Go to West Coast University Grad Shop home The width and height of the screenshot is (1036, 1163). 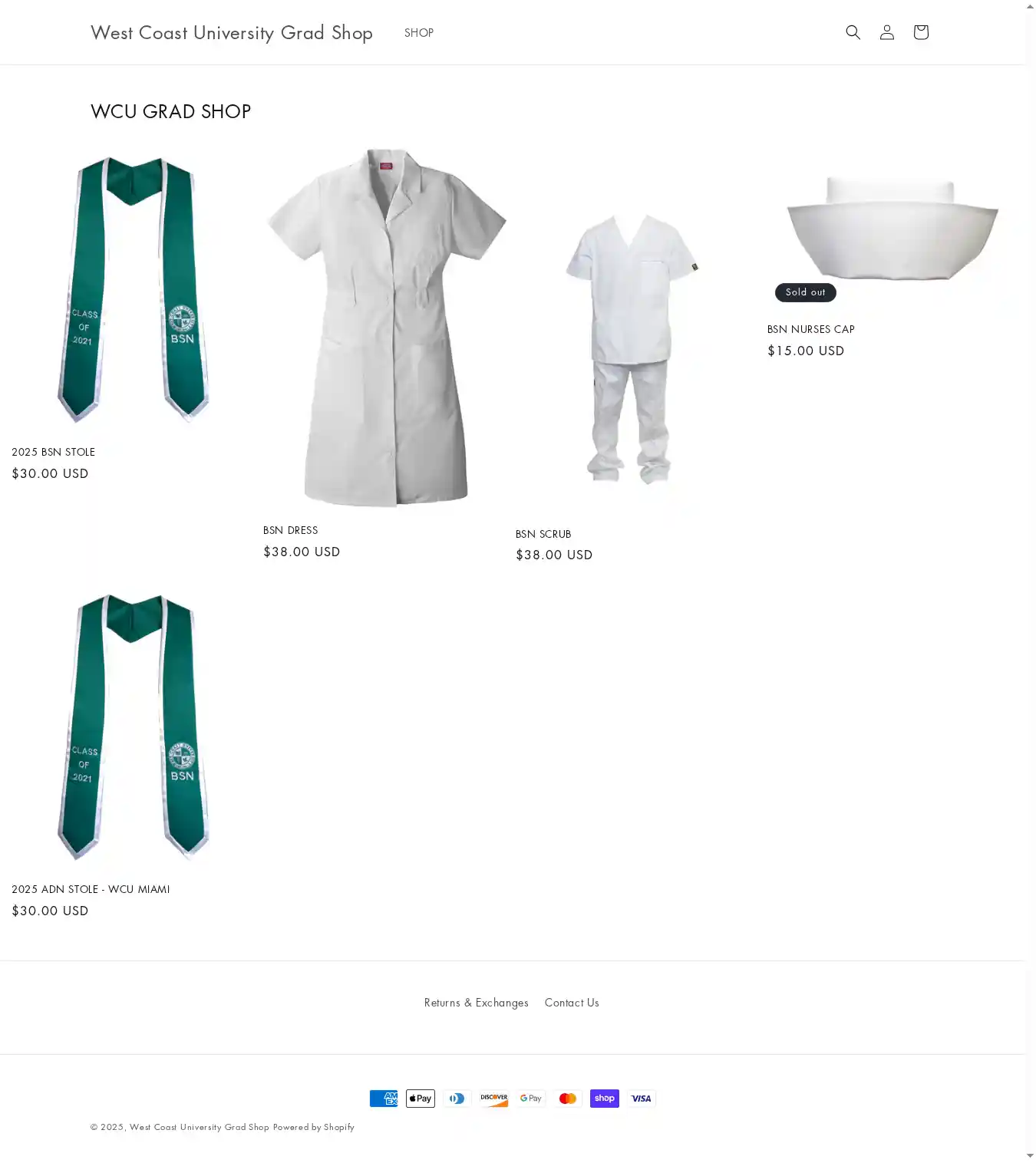(231, 33)
